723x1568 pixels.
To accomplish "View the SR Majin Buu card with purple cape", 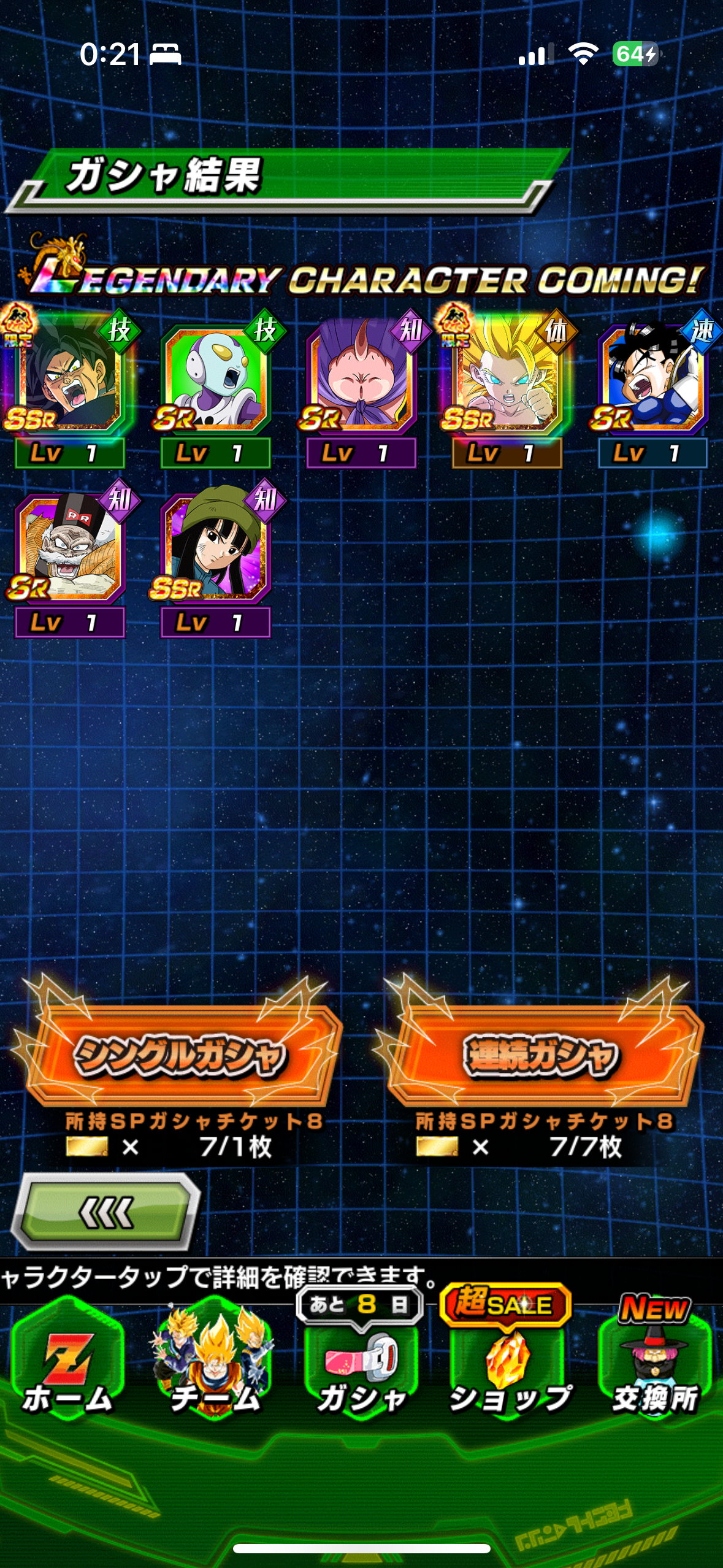I will click(x=361, y=388).
